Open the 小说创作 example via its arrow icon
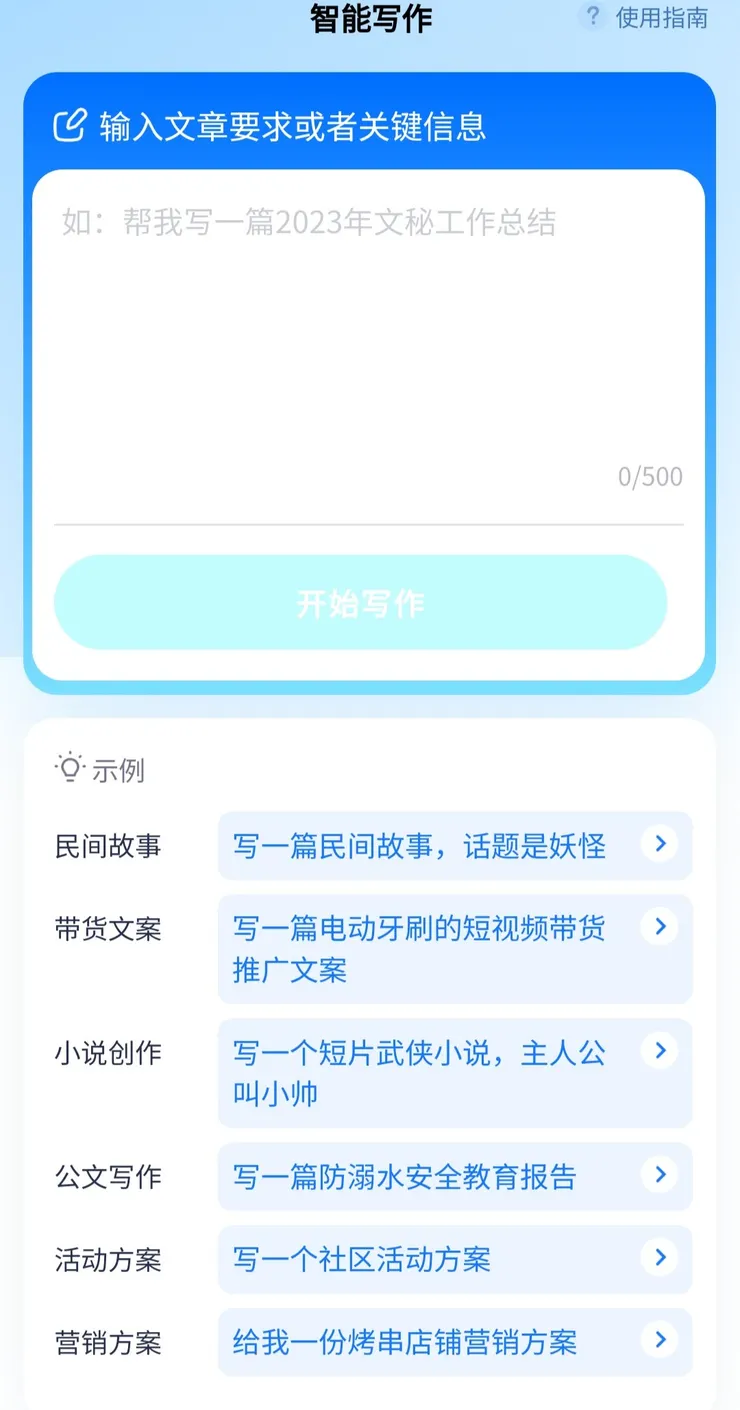The image size is (740, 1410). (x=659, y=1051)
